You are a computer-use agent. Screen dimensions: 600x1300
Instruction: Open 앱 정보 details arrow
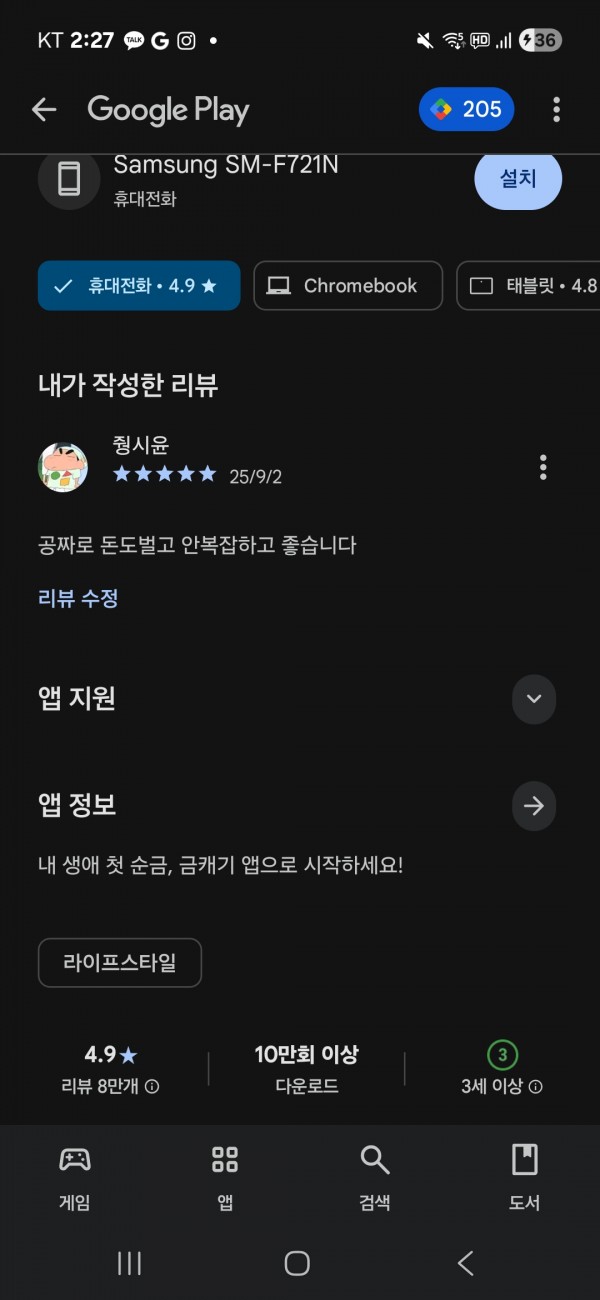coord(534,806)
